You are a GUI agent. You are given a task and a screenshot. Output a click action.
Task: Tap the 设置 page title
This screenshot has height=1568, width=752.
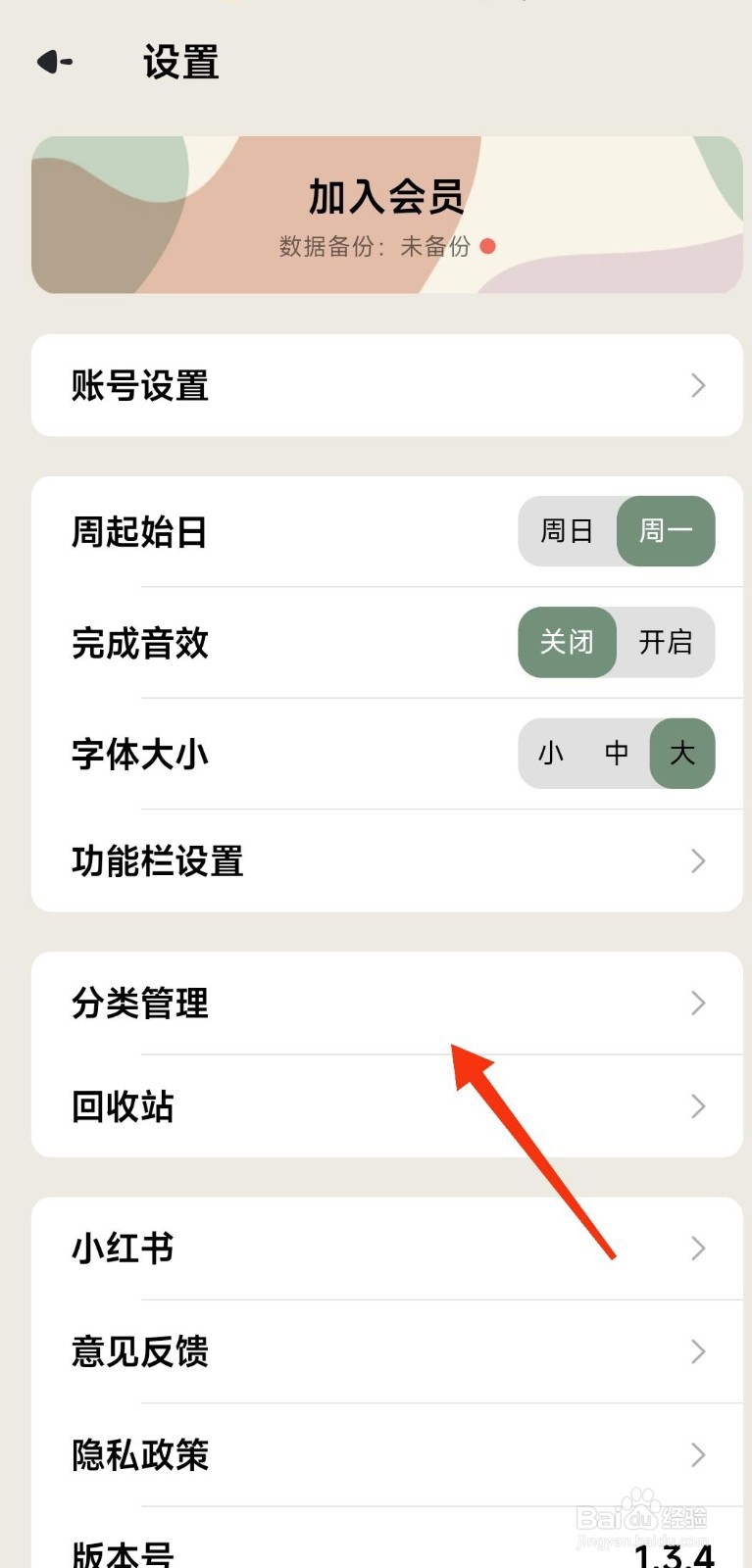click(182, 62)
